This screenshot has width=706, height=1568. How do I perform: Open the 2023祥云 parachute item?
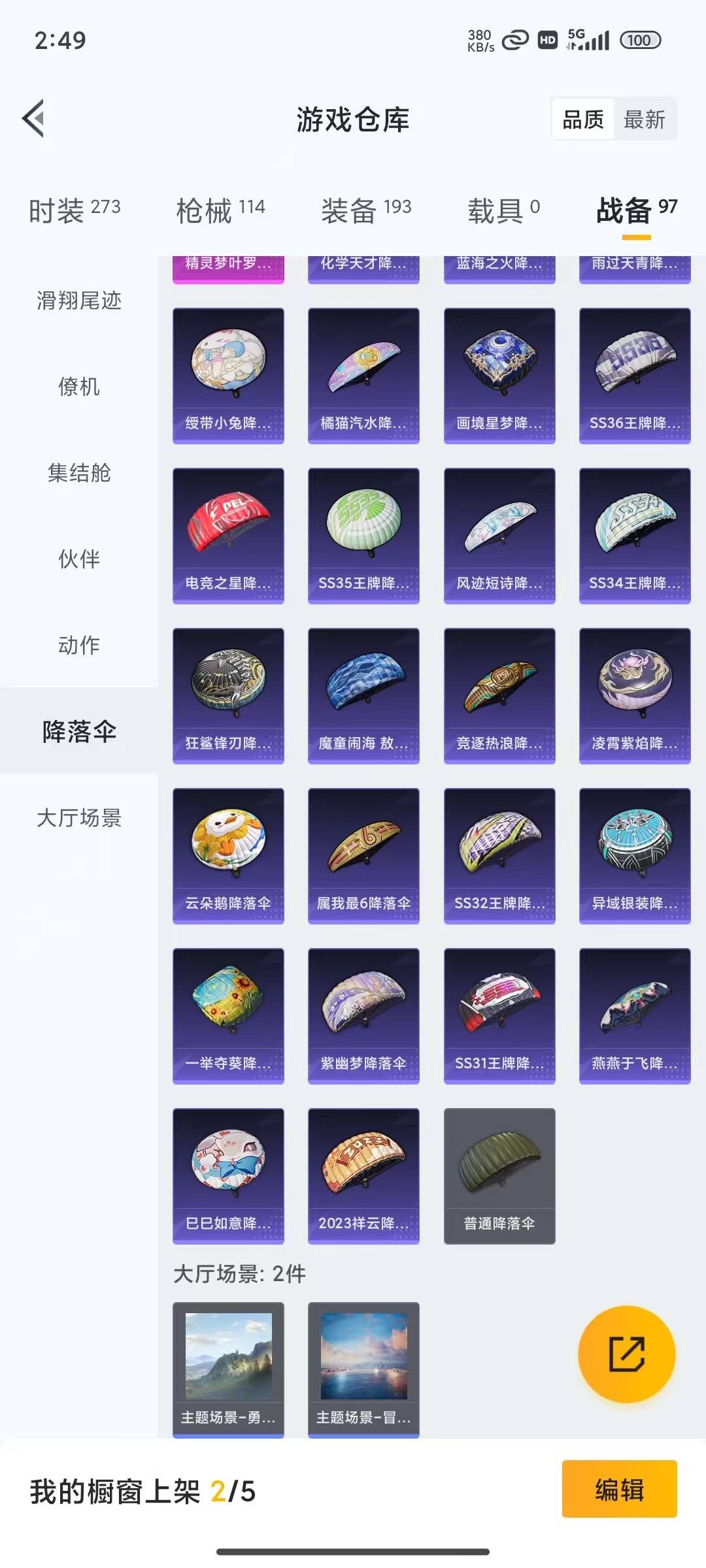pyautogui.click(x=363, y=1173)
